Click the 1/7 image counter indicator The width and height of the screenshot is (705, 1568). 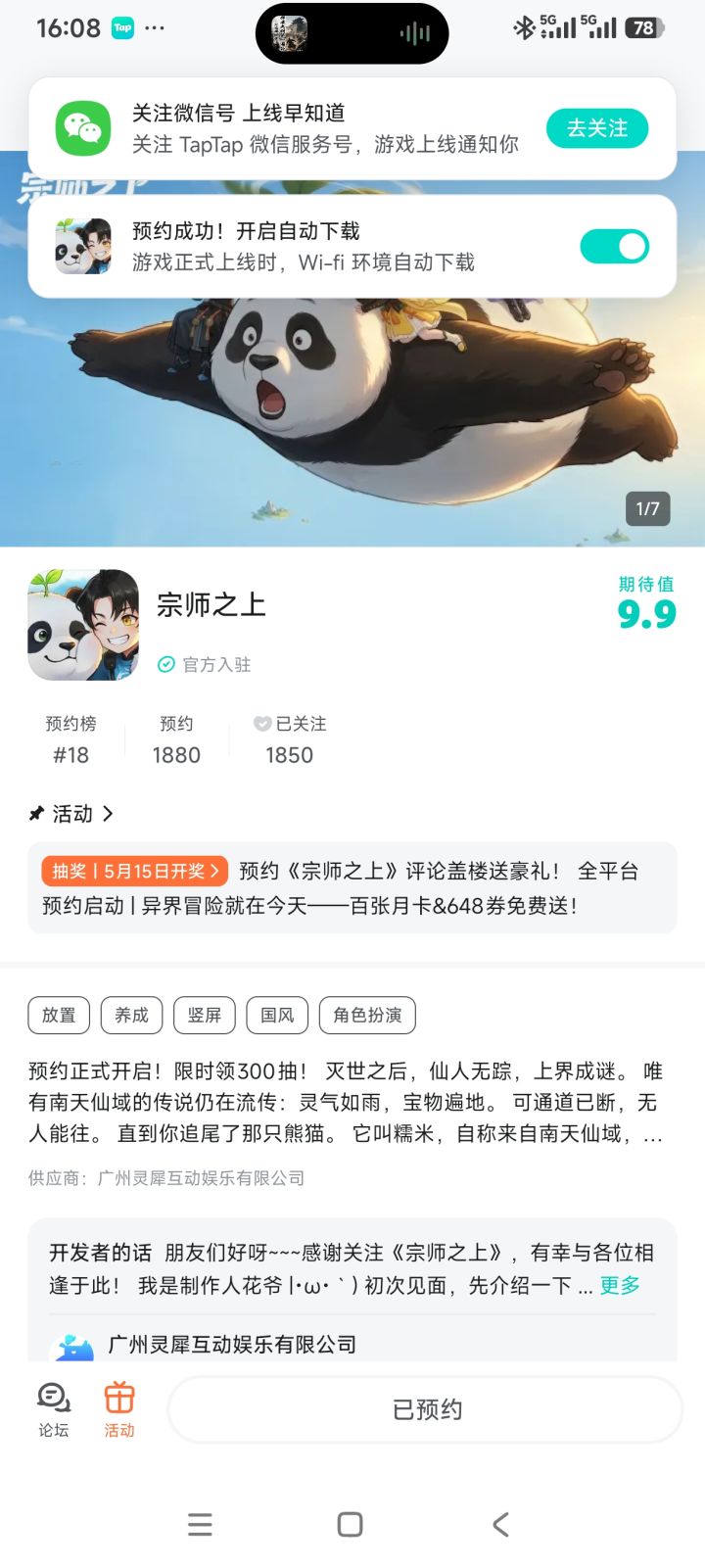pyautogui.click(x=646, y=508)
